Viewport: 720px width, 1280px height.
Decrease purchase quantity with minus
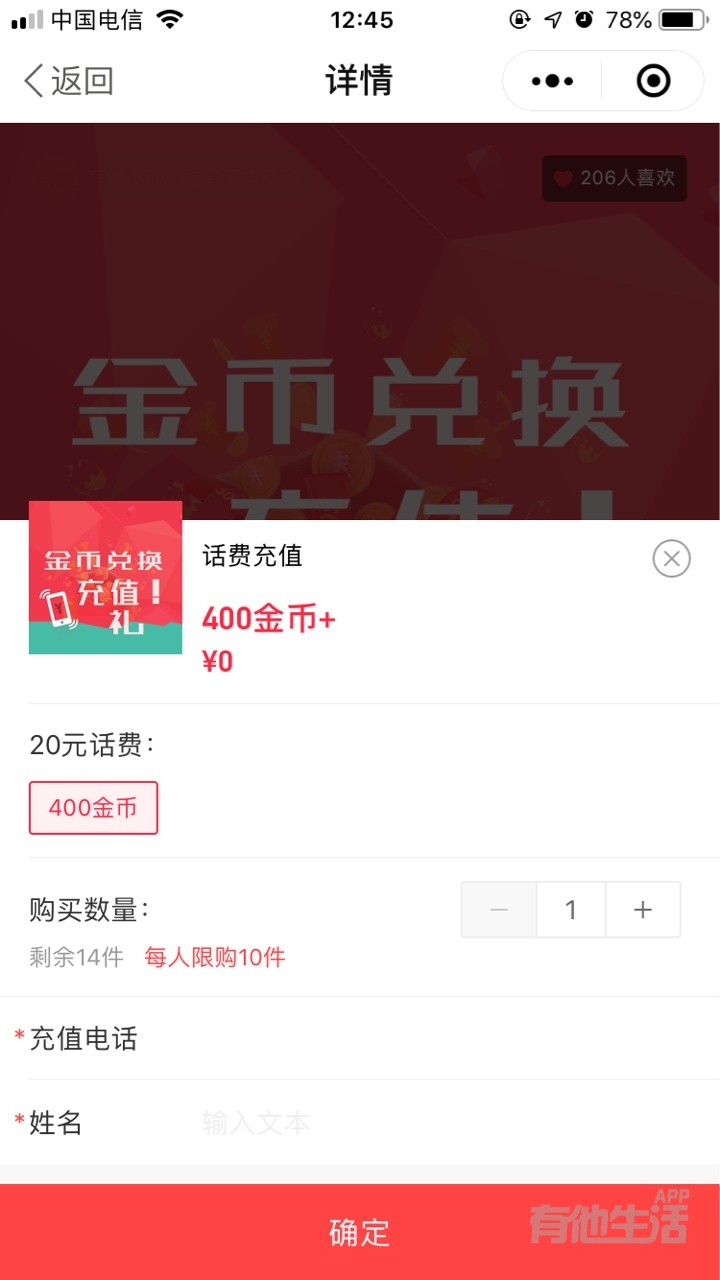pyautogui.click(x=499, y=910)
